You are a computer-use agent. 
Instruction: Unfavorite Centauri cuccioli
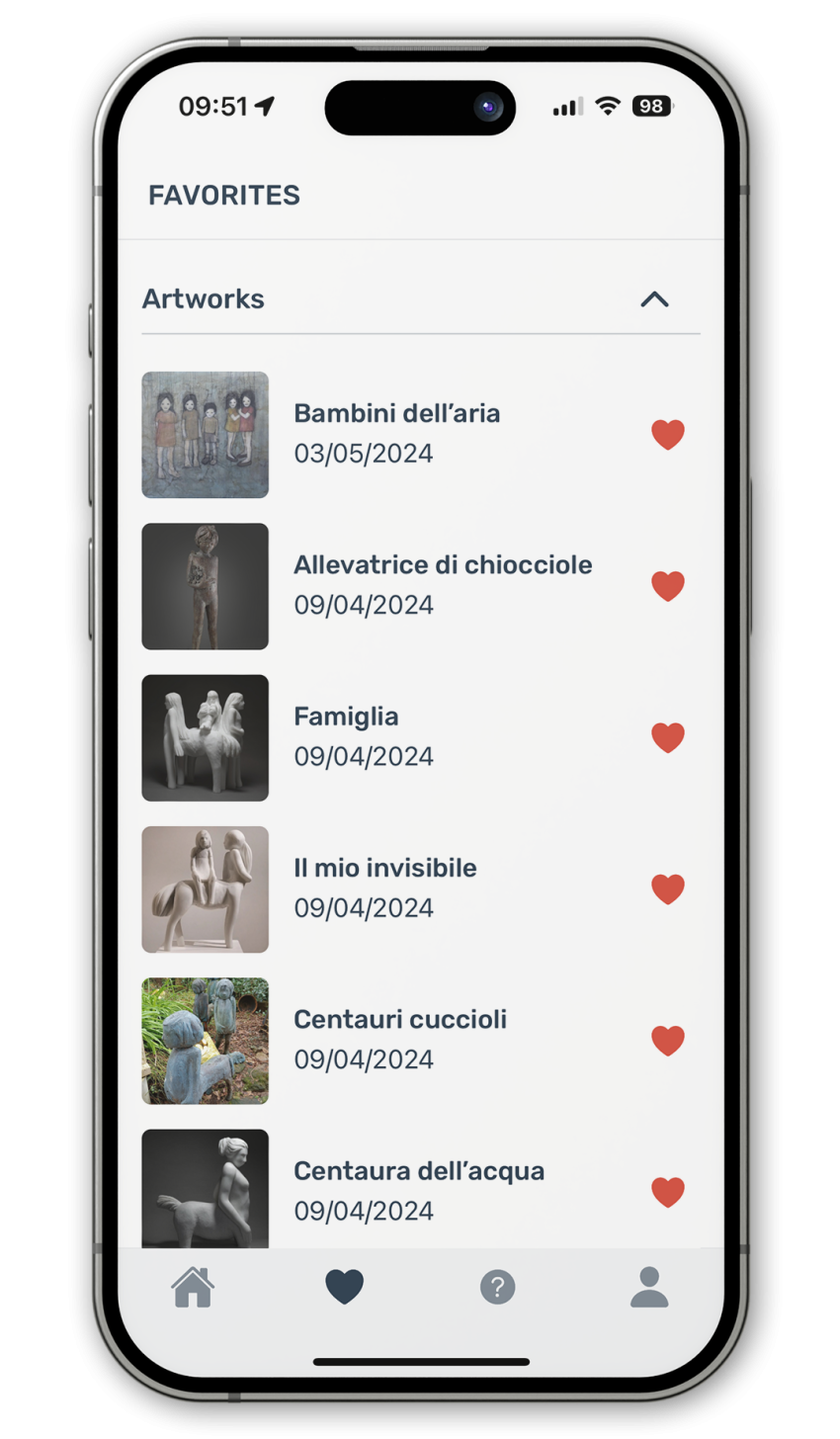click(x=668, y=1041)
